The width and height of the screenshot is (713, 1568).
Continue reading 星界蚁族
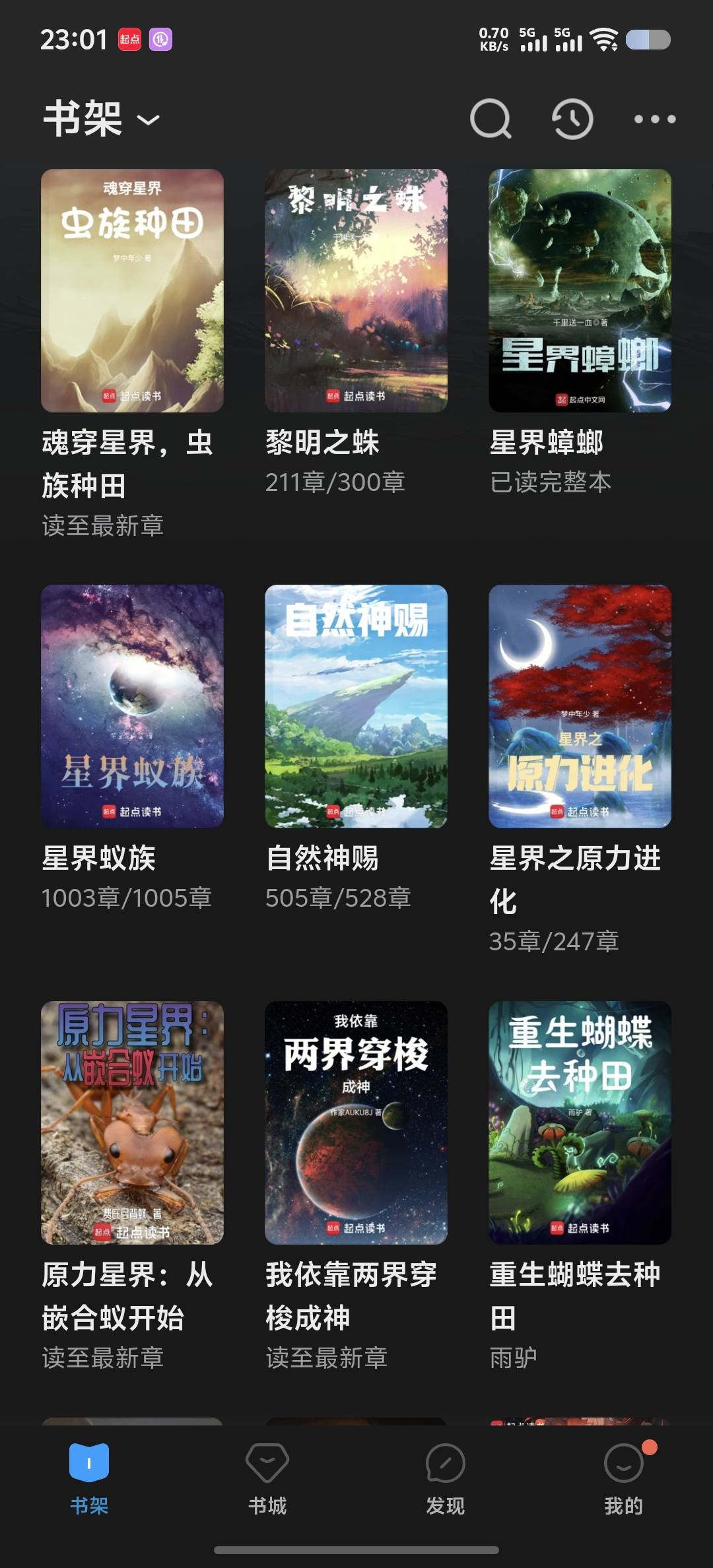pyautogui.click(x=132, y=706)
